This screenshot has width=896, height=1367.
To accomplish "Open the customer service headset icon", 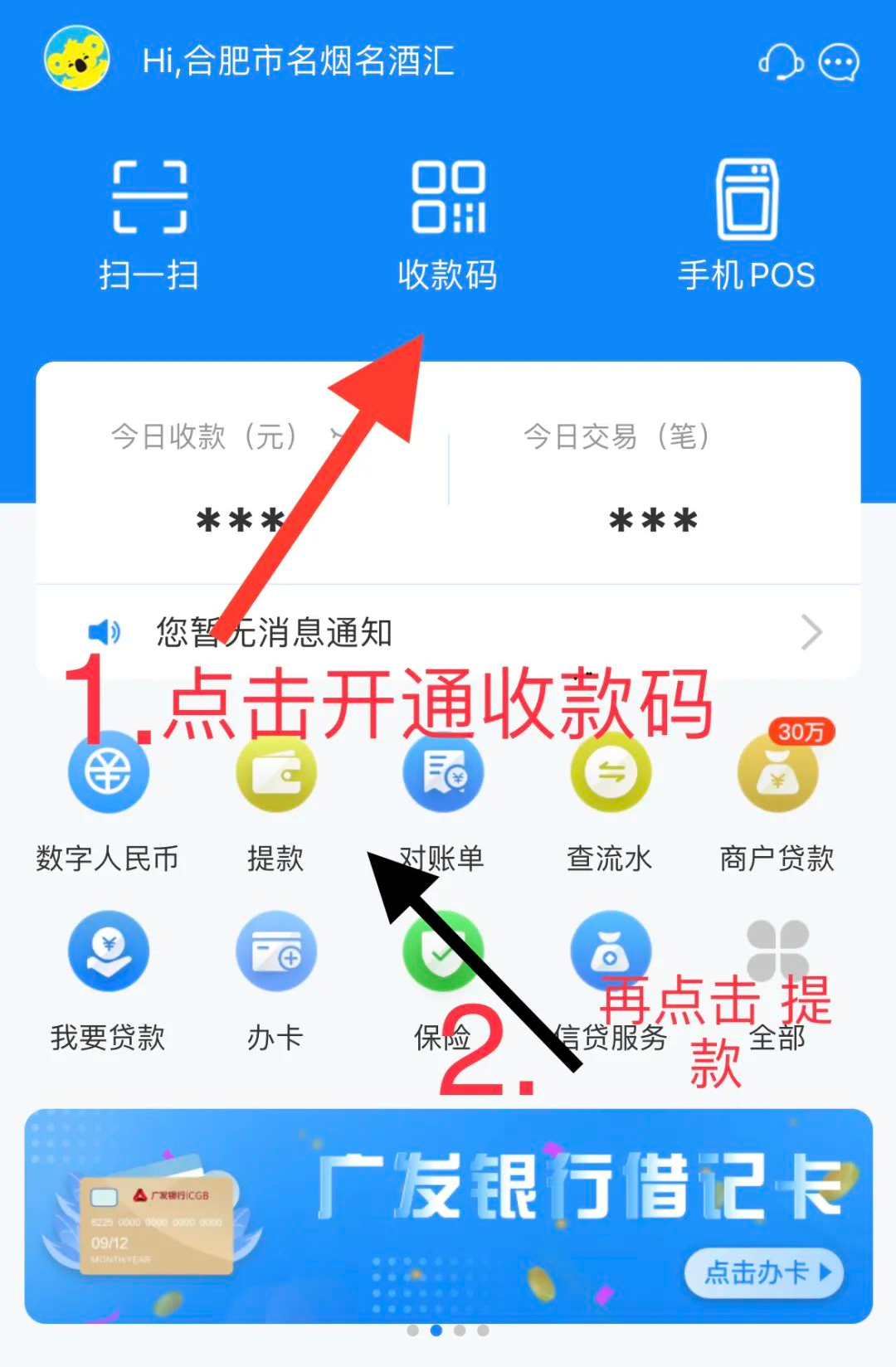I will tap(780, 62).
